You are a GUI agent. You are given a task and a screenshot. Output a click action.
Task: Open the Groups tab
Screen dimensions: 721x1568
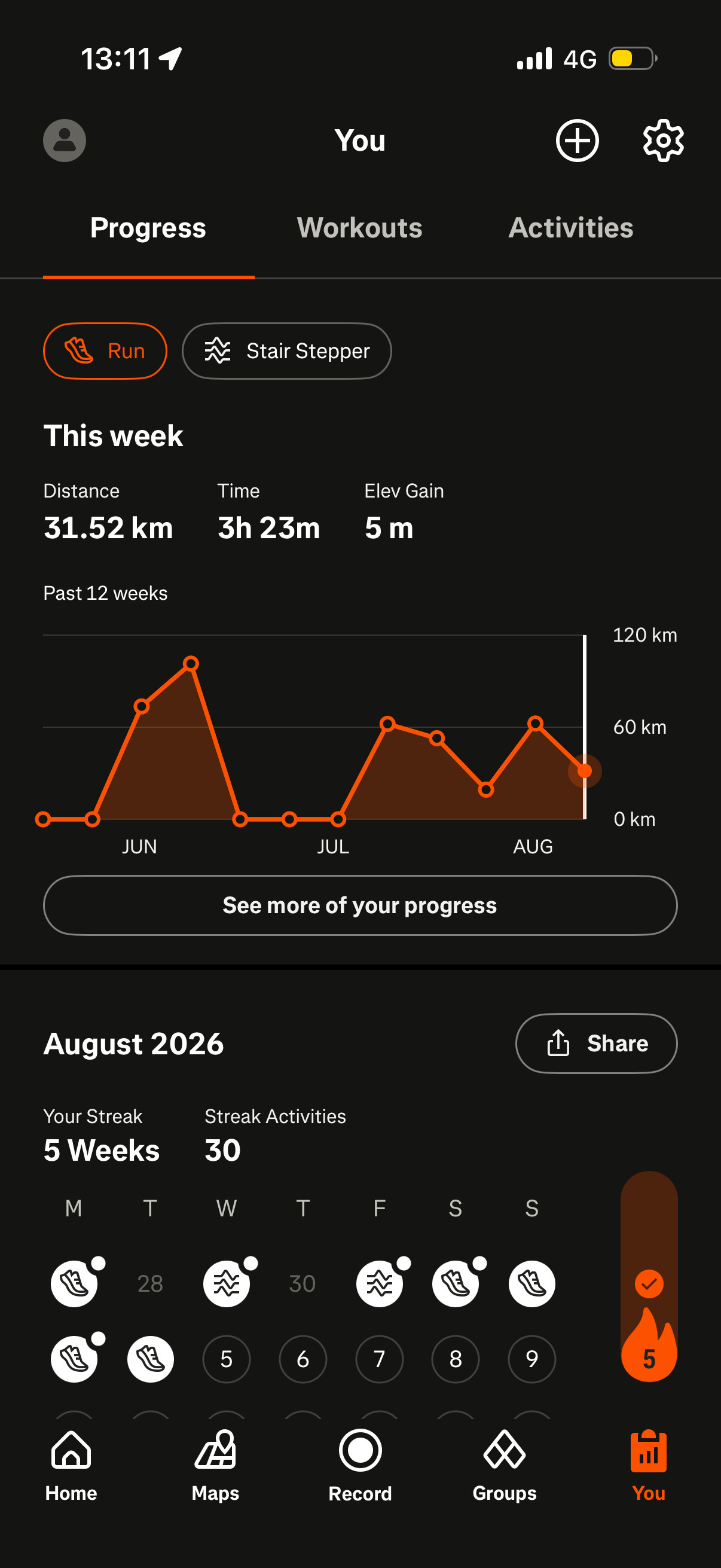tap(505, 1466)
